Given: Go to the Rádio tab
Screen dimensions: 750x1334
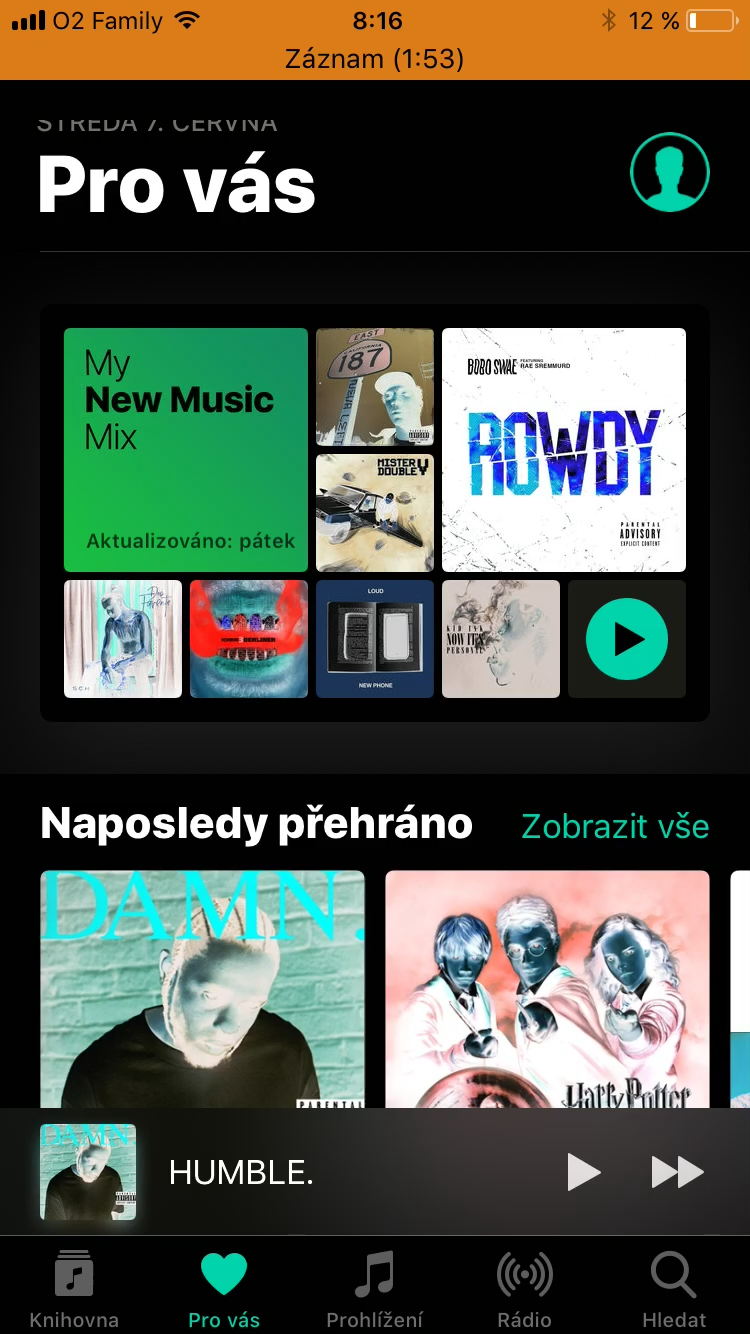Looking at the screenshot, I should [x=525, y=1288].
